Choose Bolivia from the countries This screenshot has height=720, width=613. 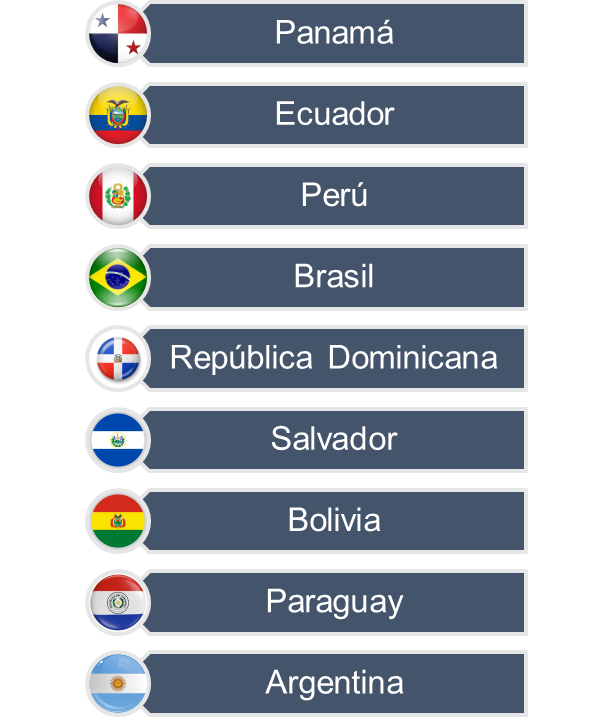[x=334, y=520]
